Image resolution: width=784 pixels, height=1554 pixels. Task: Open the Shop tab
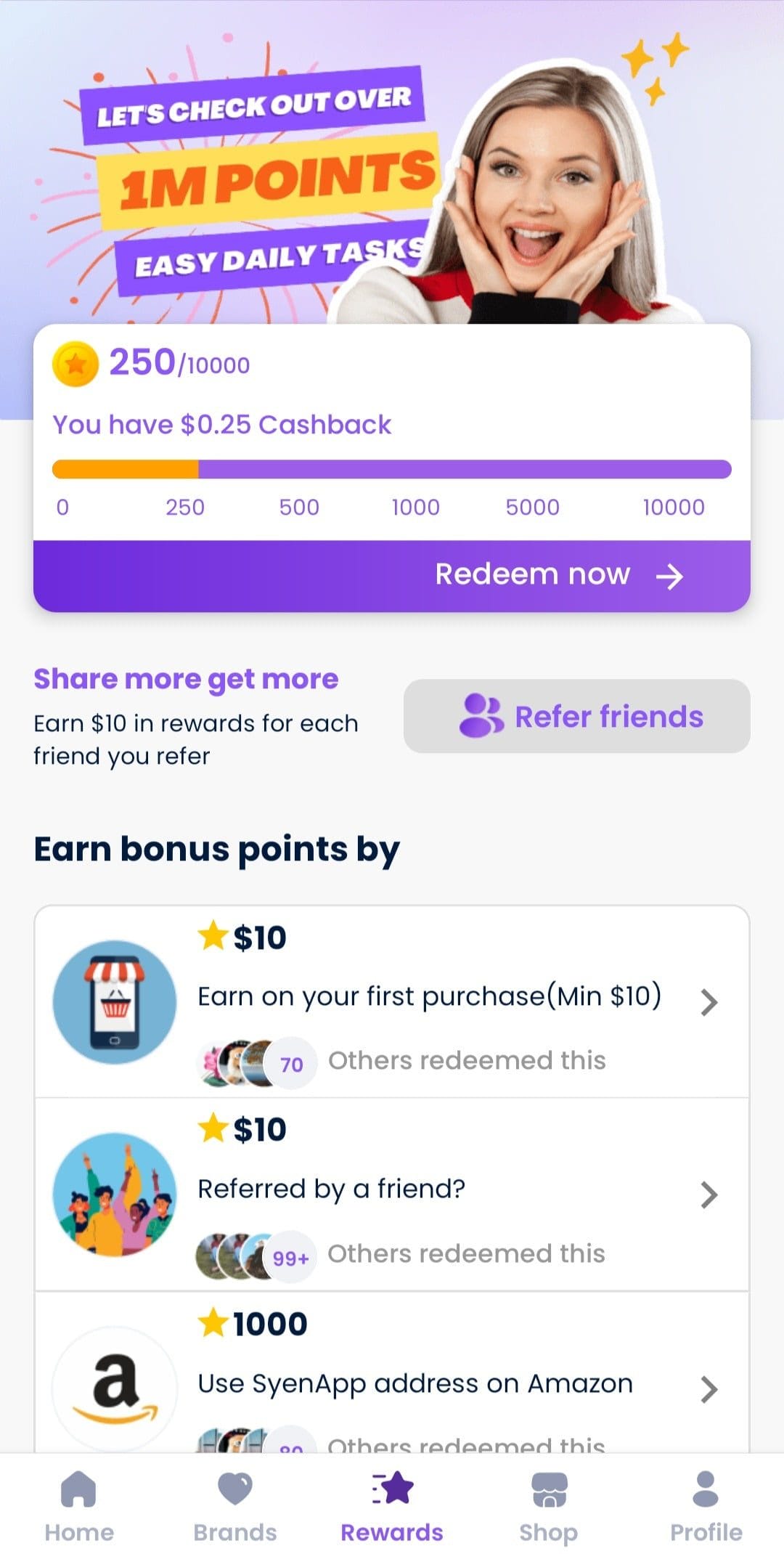(548, 1505)
